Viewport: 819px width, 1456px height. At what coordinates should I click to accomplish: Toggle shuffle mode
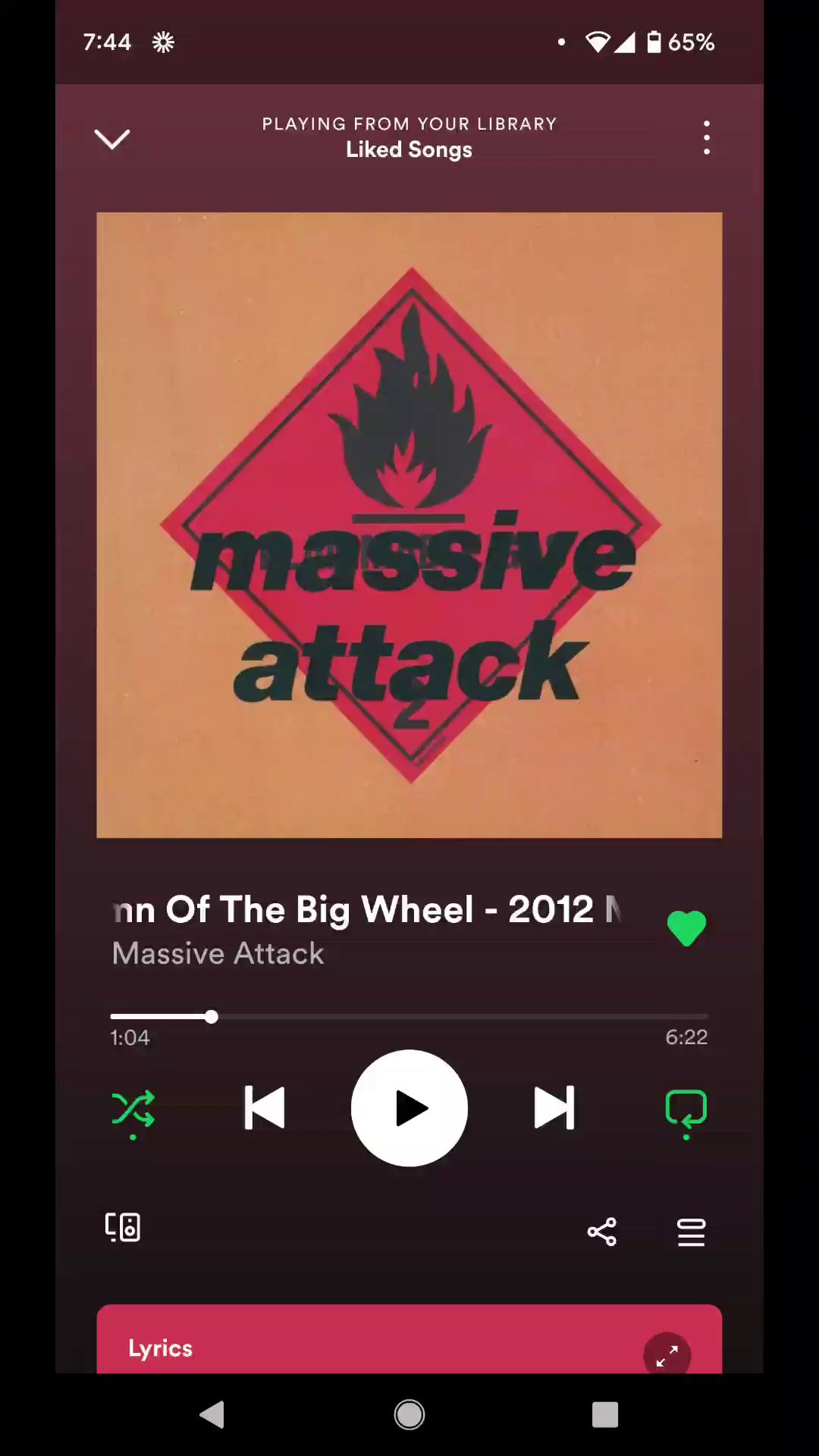click(x=133, y=1109)
